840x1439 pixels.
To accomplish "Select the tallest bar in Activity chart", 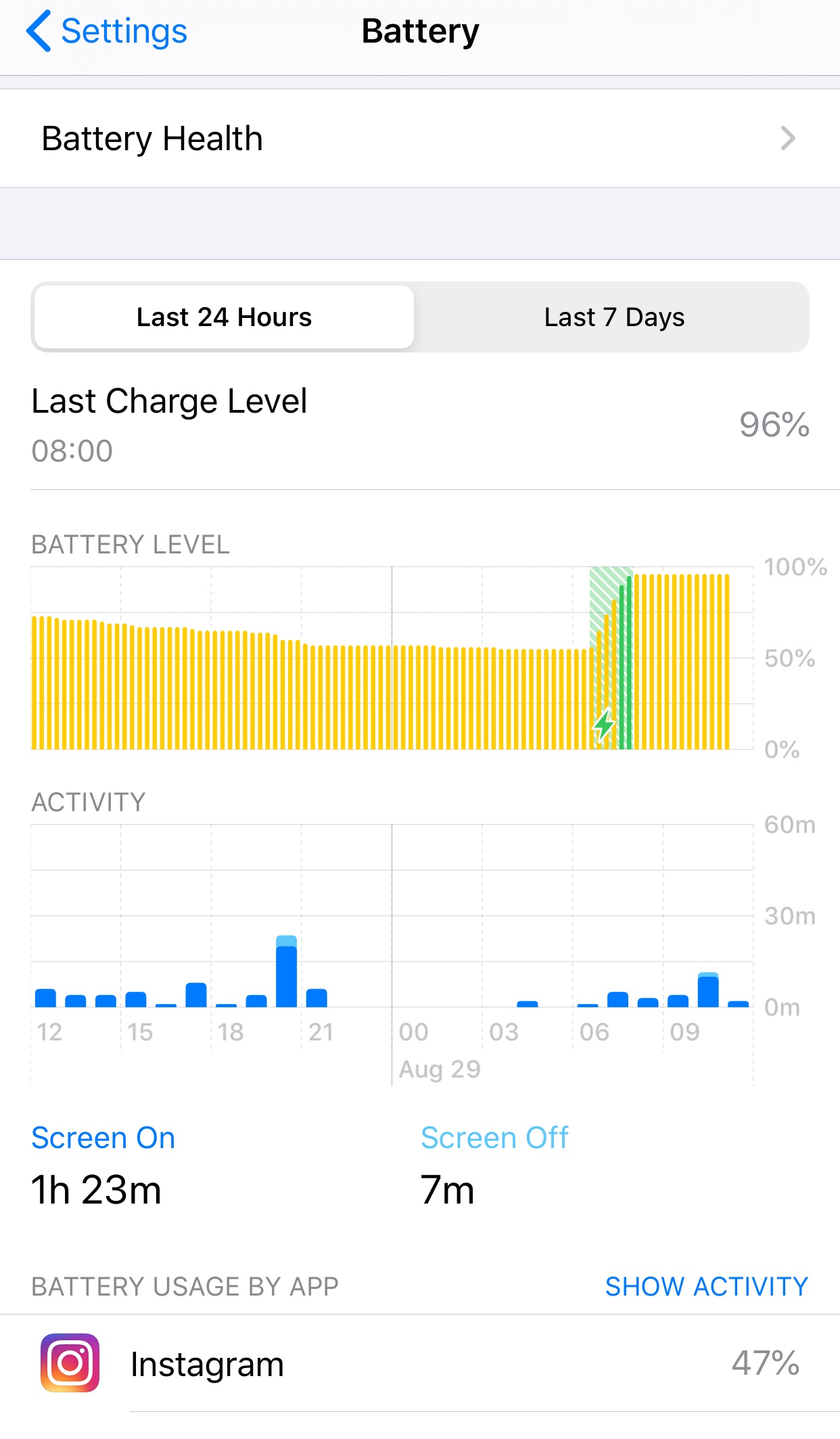I will click(x=287, y=974).
